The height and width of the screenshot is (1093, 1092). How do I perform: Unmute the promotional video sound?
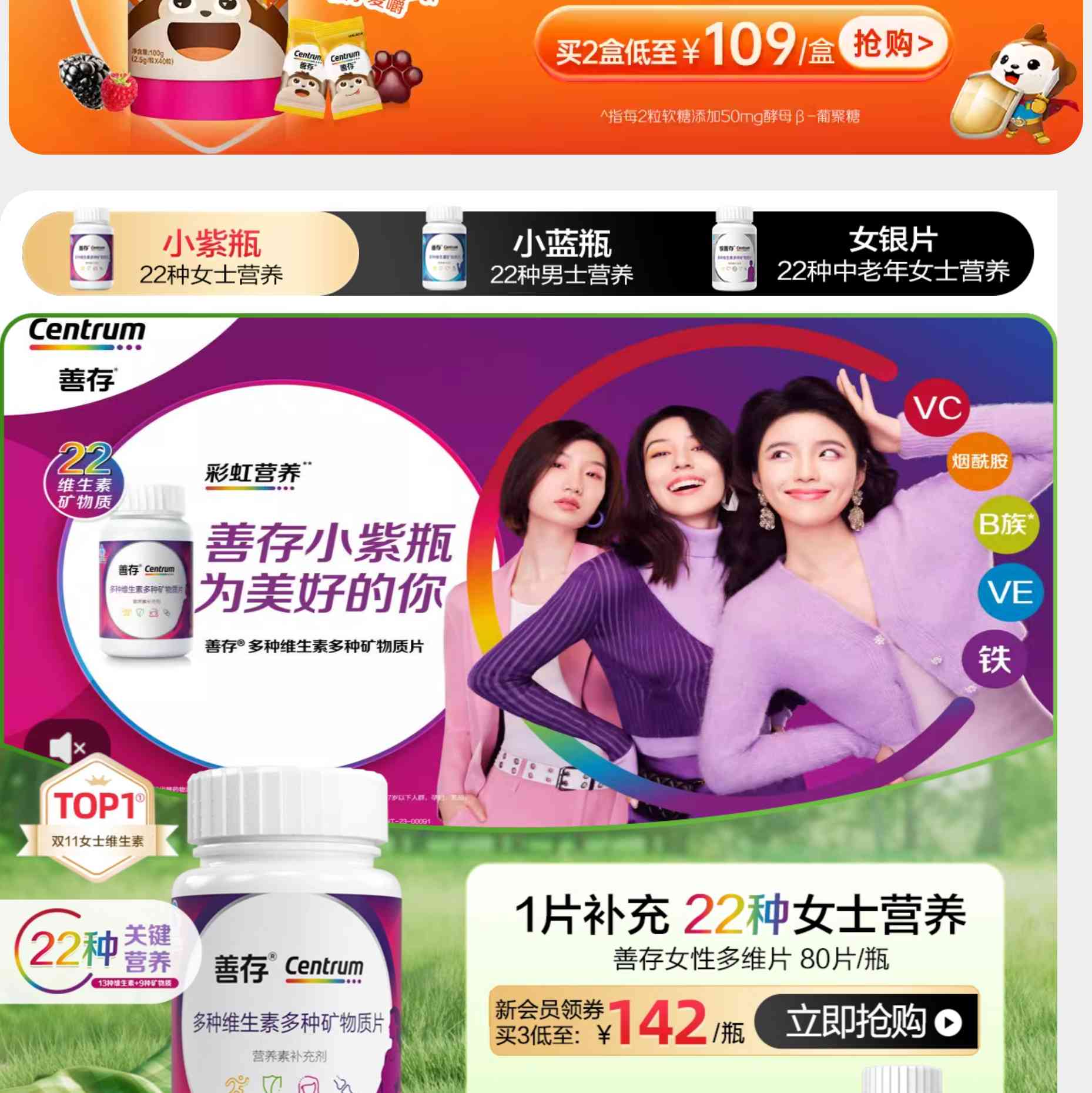(x=67, y=747)
